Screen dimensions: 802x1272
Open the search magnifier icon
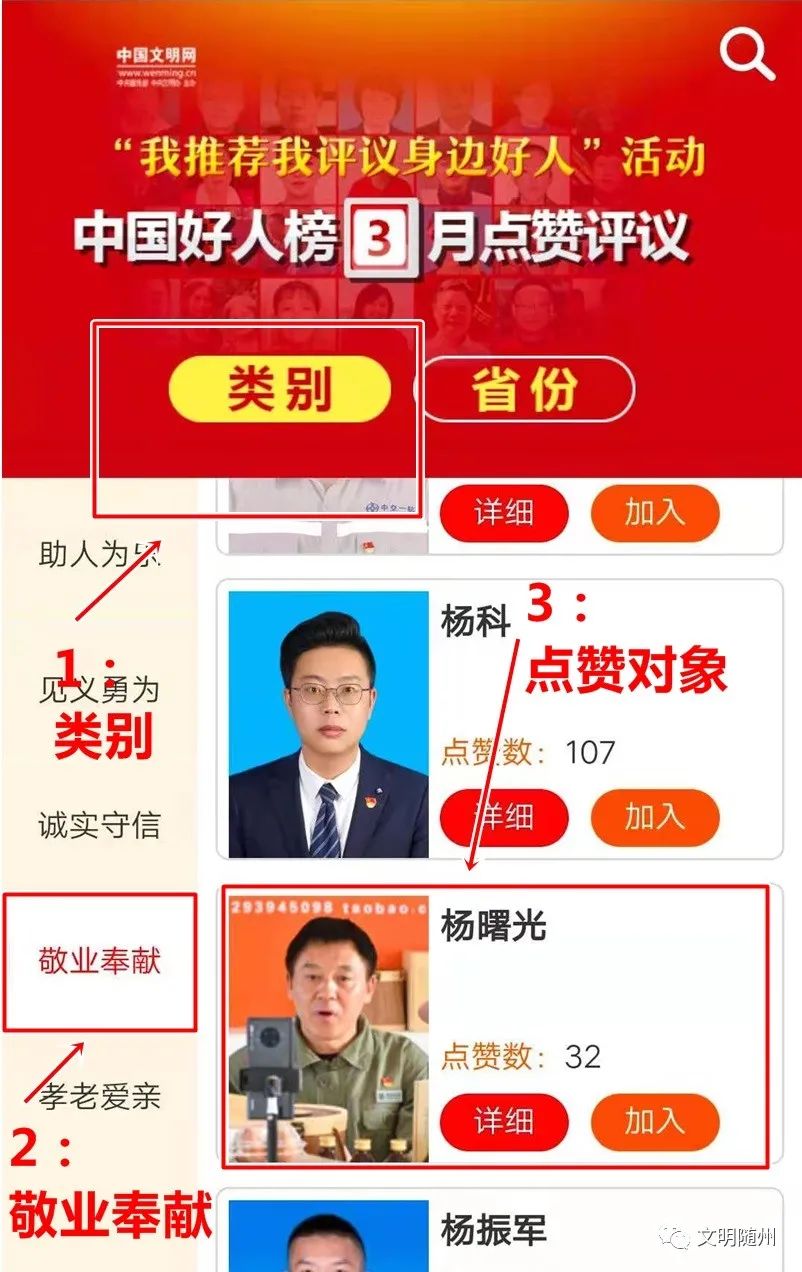[x=747, y=54]
